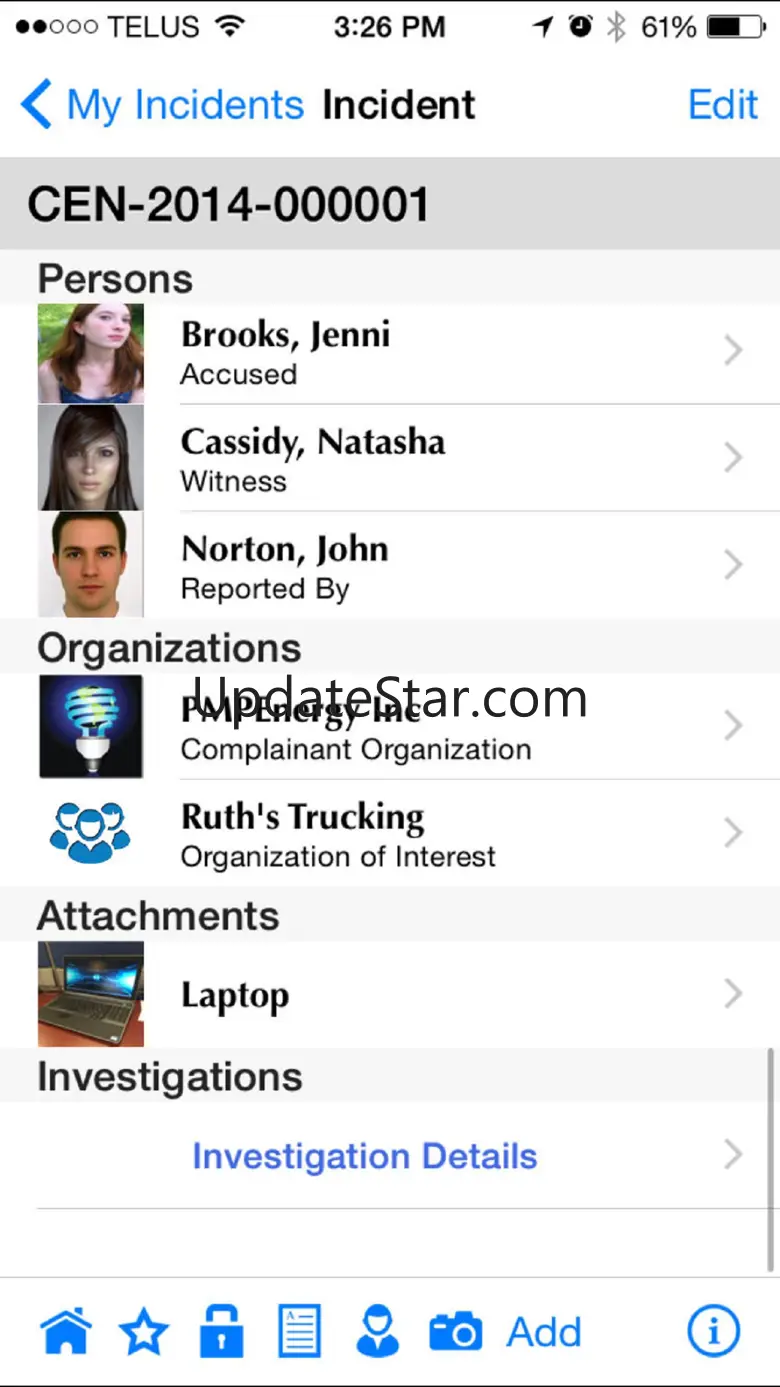Tap the padlock icon

[221, 1332]
